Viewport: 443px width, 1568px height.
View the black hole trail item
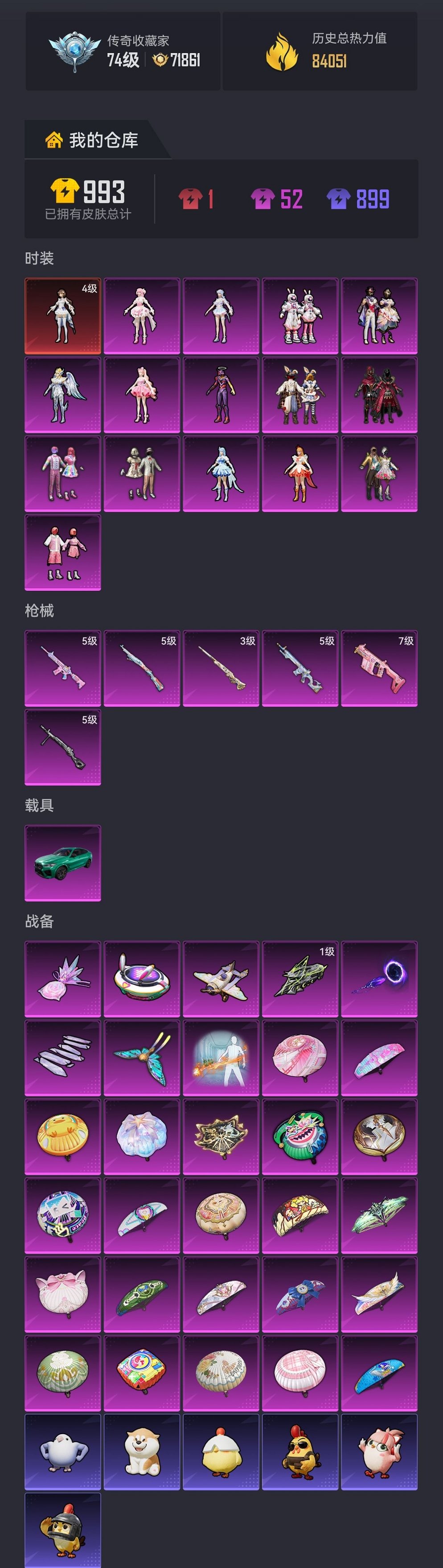coord(379,979)
